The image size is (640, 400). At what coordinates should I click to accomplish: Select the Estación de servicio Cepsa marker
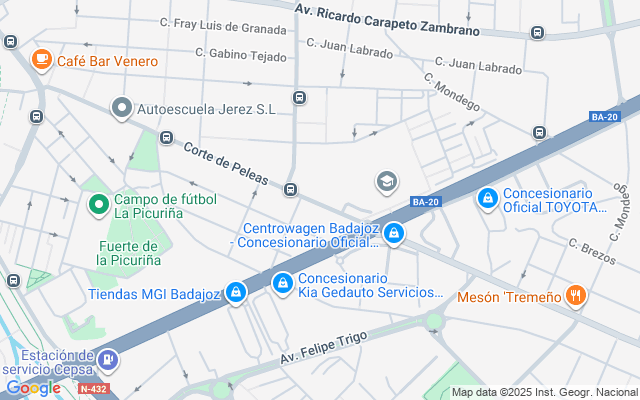109,359
